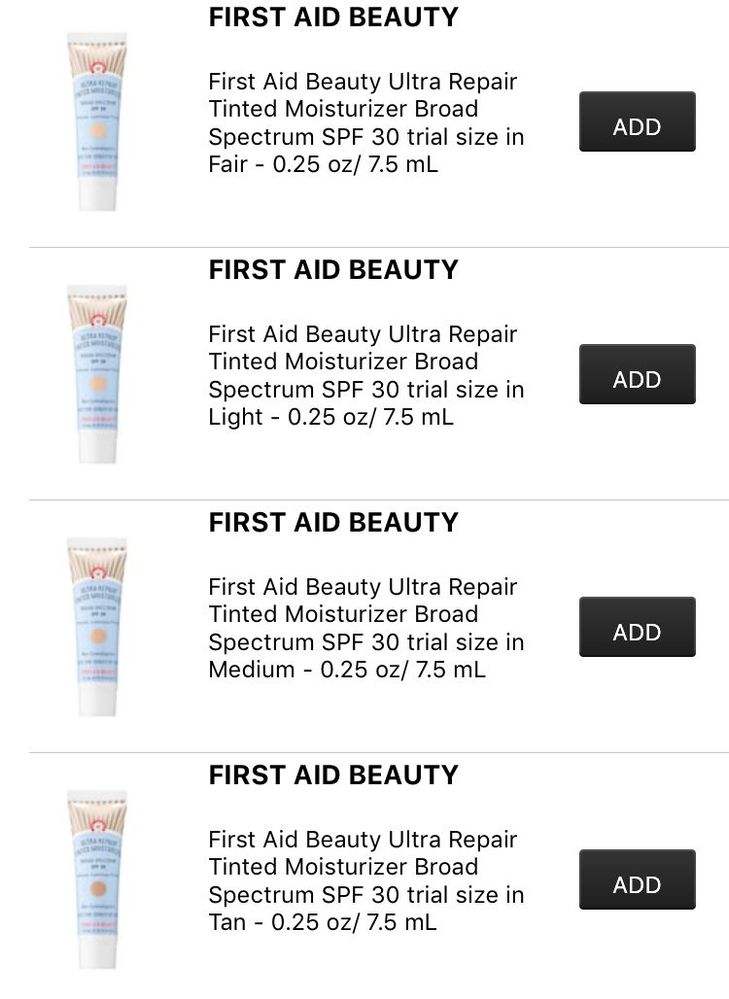This screenshot has height=999, width=729.
Task: Open the Fair shade product image
Action: coord(97,122)
